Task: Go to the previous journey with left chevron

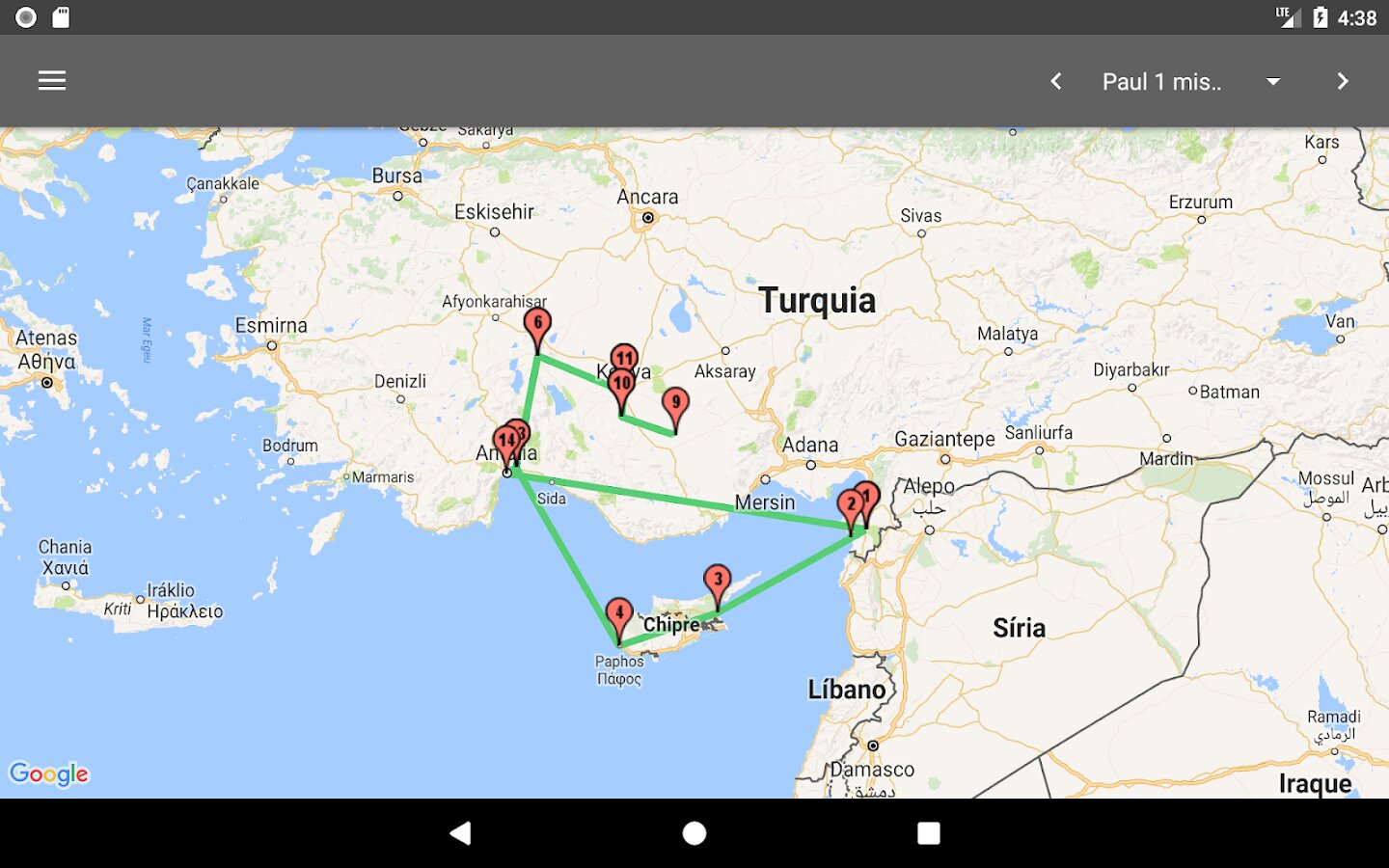Action: (x=1056, y=81)
